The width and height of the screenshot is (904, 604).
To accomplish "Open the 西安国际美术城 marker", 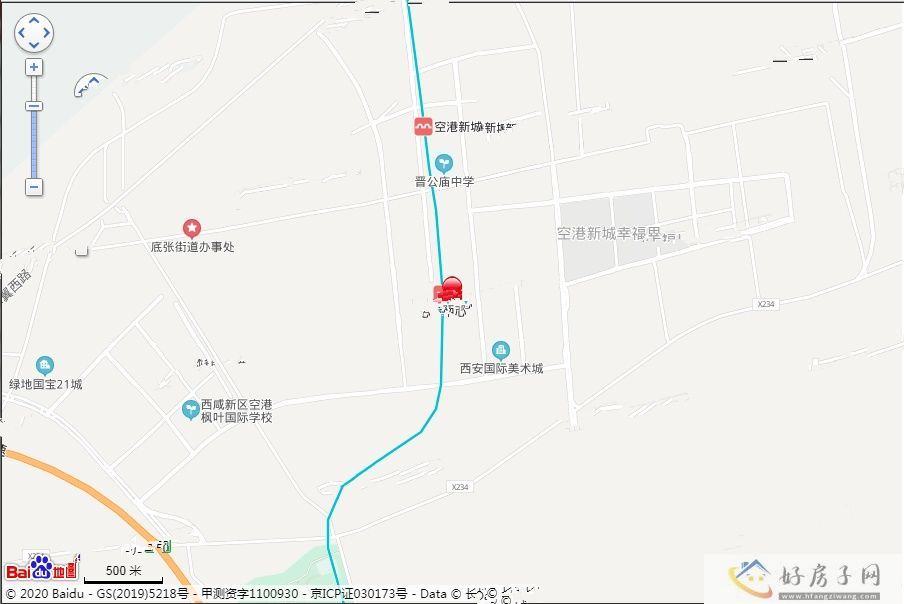I will (x=501, y=350).
